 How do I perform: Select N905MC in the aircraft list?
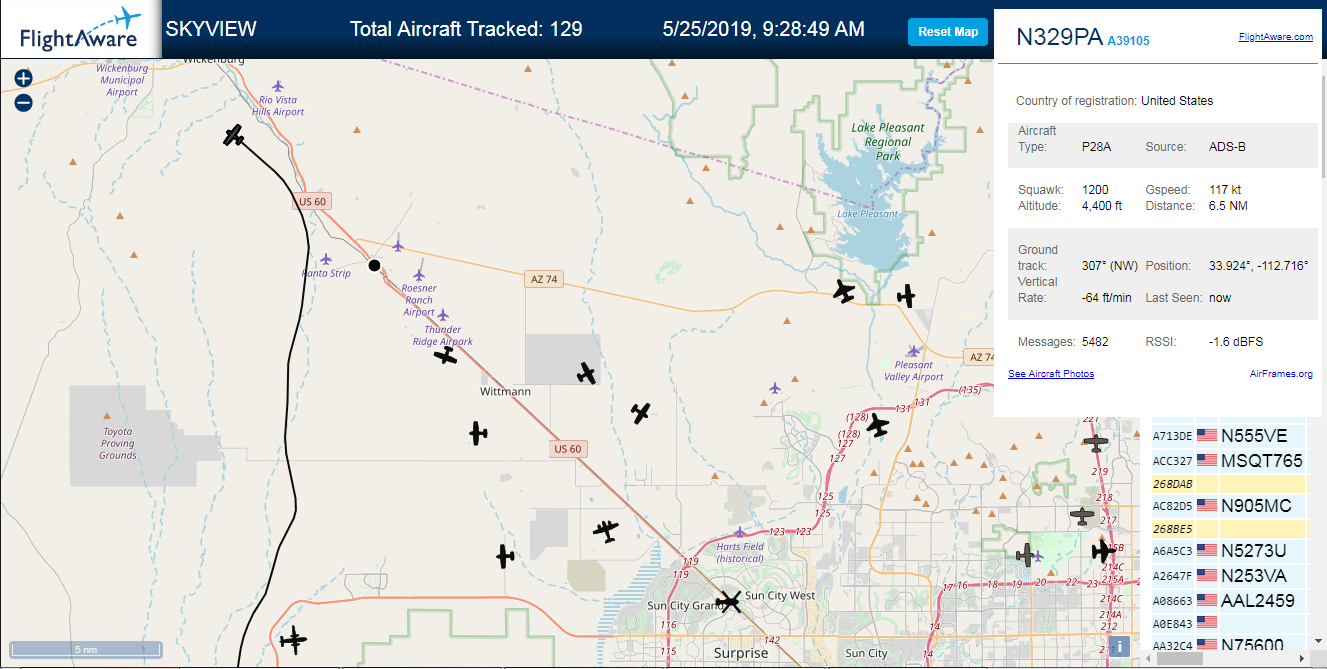coord(1229,506)
